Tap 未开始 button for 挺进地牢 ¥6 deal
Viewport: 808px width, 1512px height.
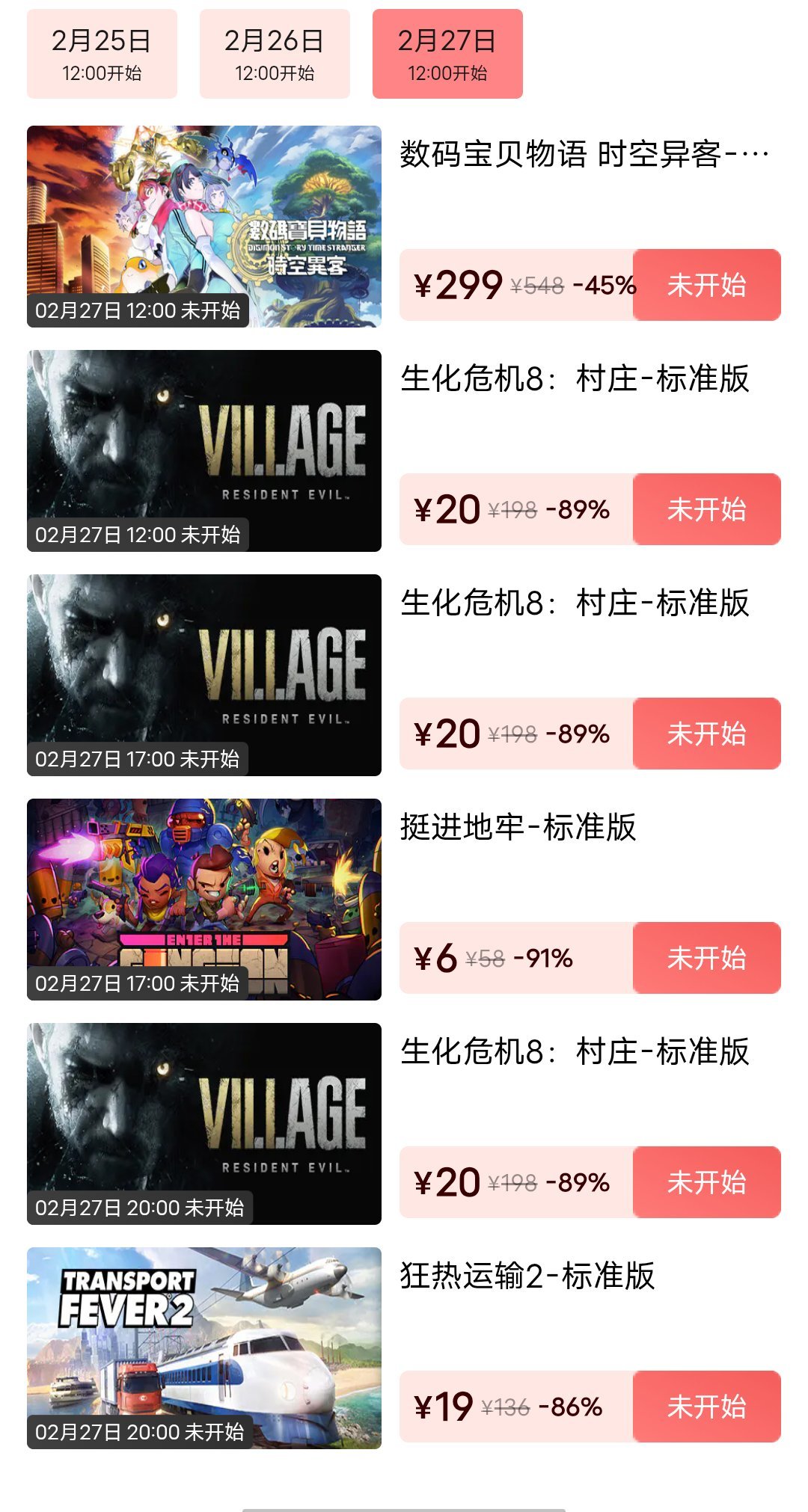[x=706, y=958]
